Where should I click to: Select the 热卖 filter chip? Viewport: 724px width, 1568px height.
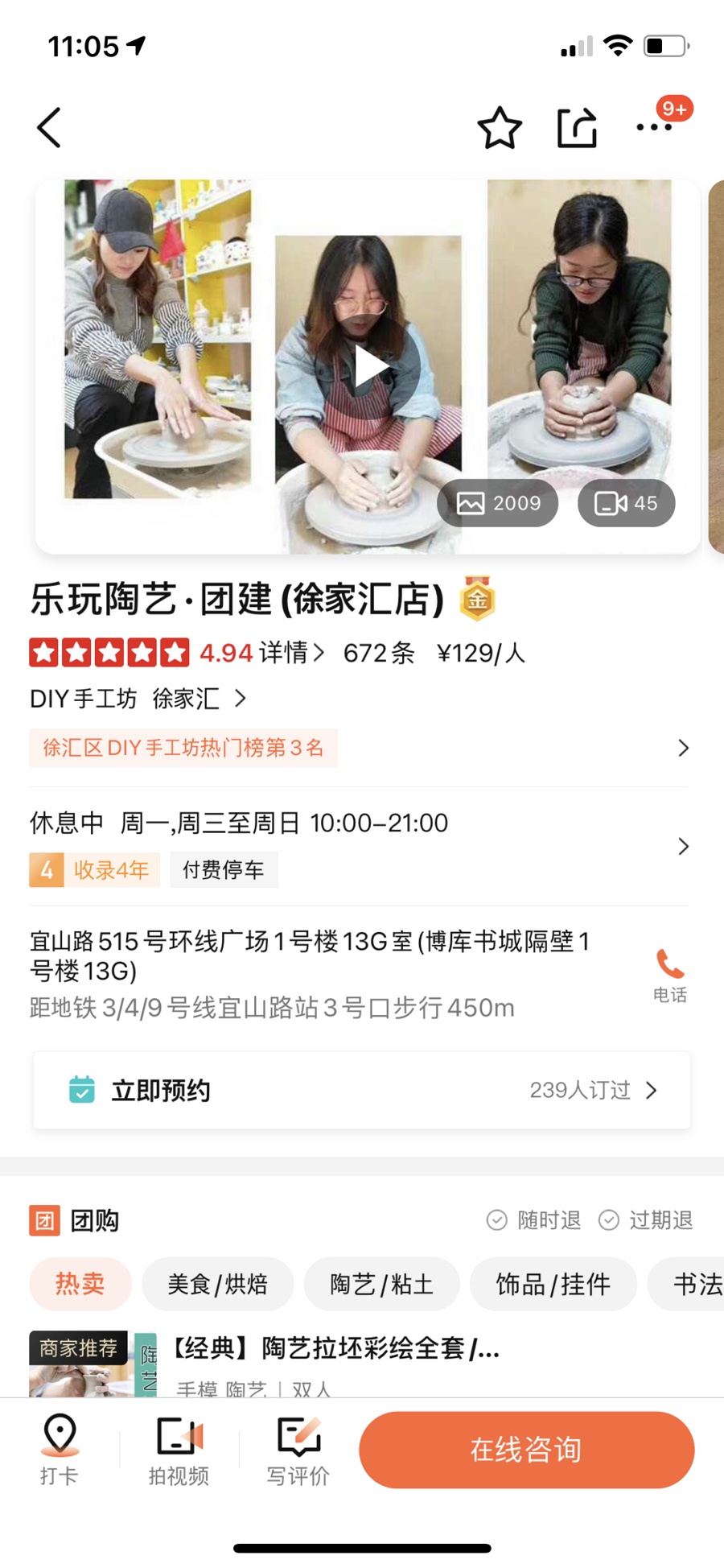click(80, 1284)
